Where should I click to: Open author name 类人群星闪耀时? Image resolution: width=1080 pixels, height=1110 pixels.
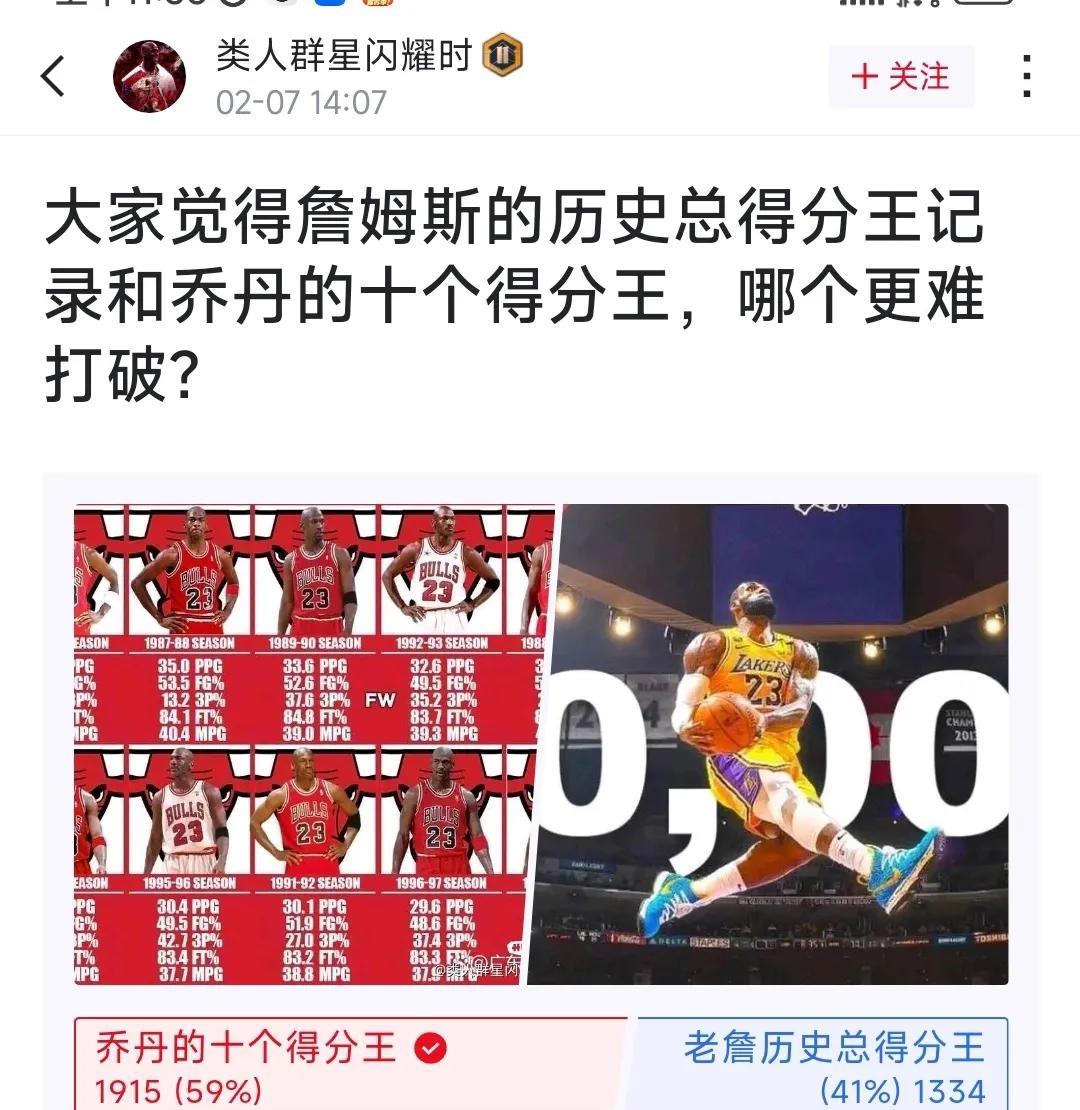coord(343,57)
